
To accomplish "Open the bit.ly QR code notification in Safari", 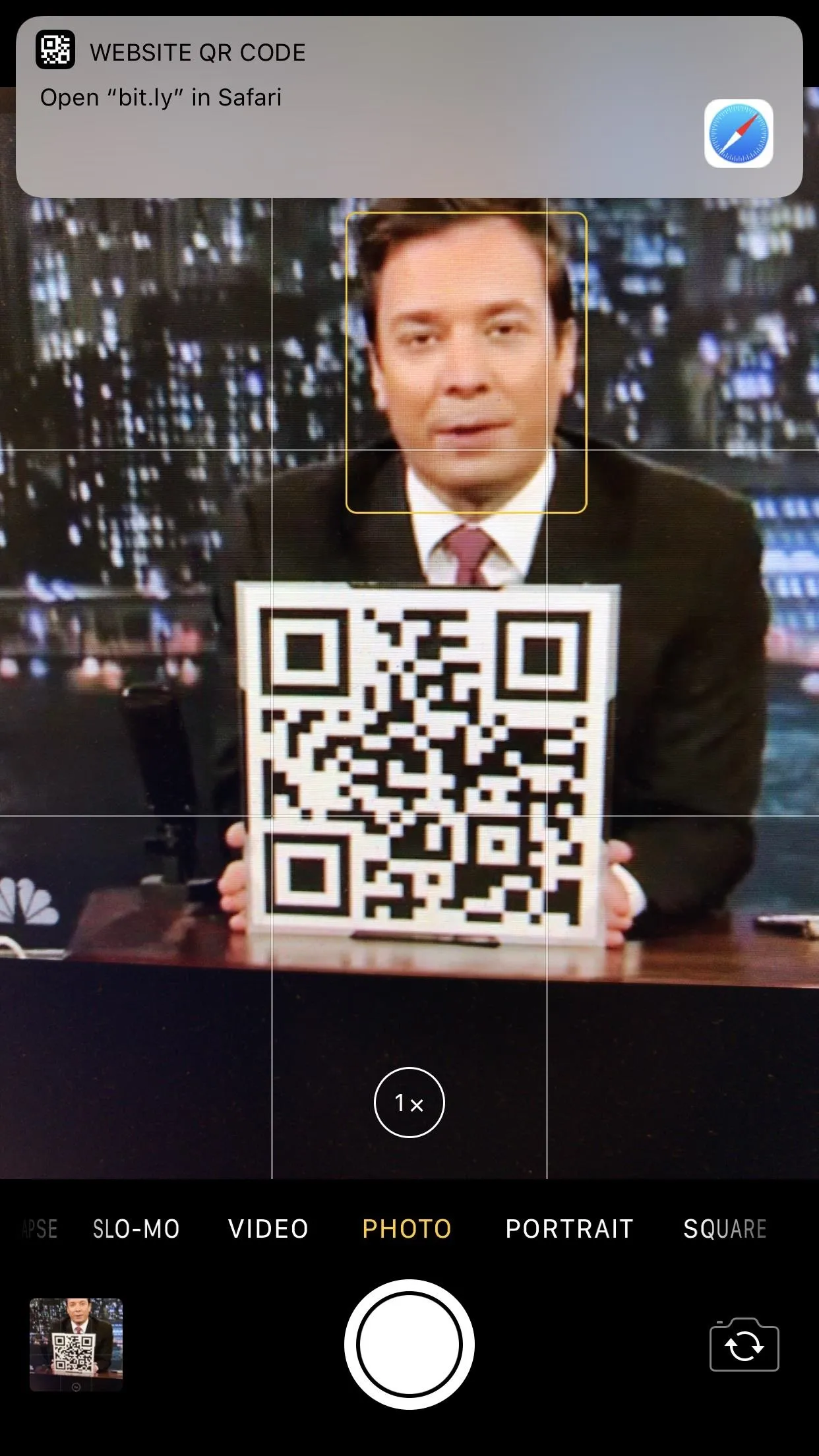I will (x=409, y=106).
